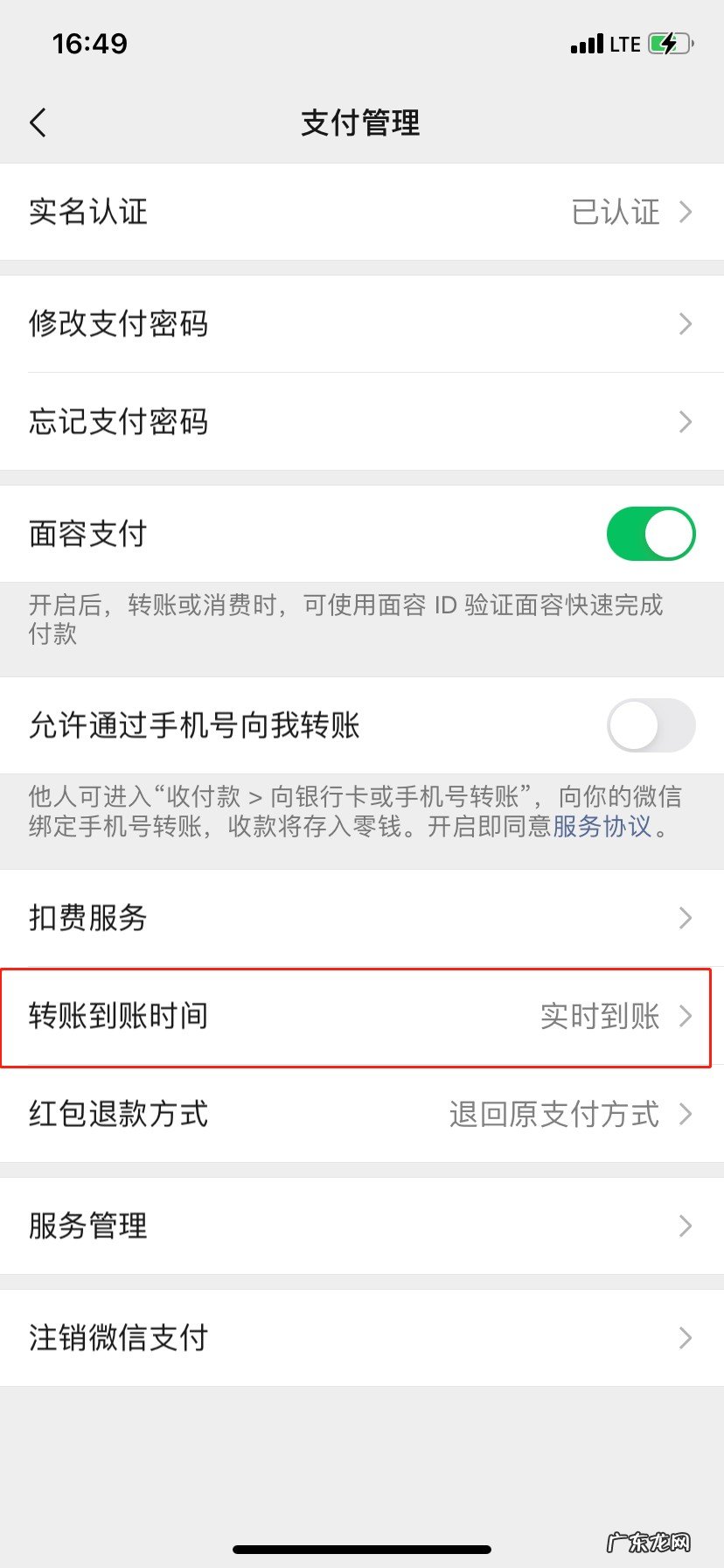
Task: Open 转账到账时间 setting
Action: pyautogui.click(x=362, y=1016)
